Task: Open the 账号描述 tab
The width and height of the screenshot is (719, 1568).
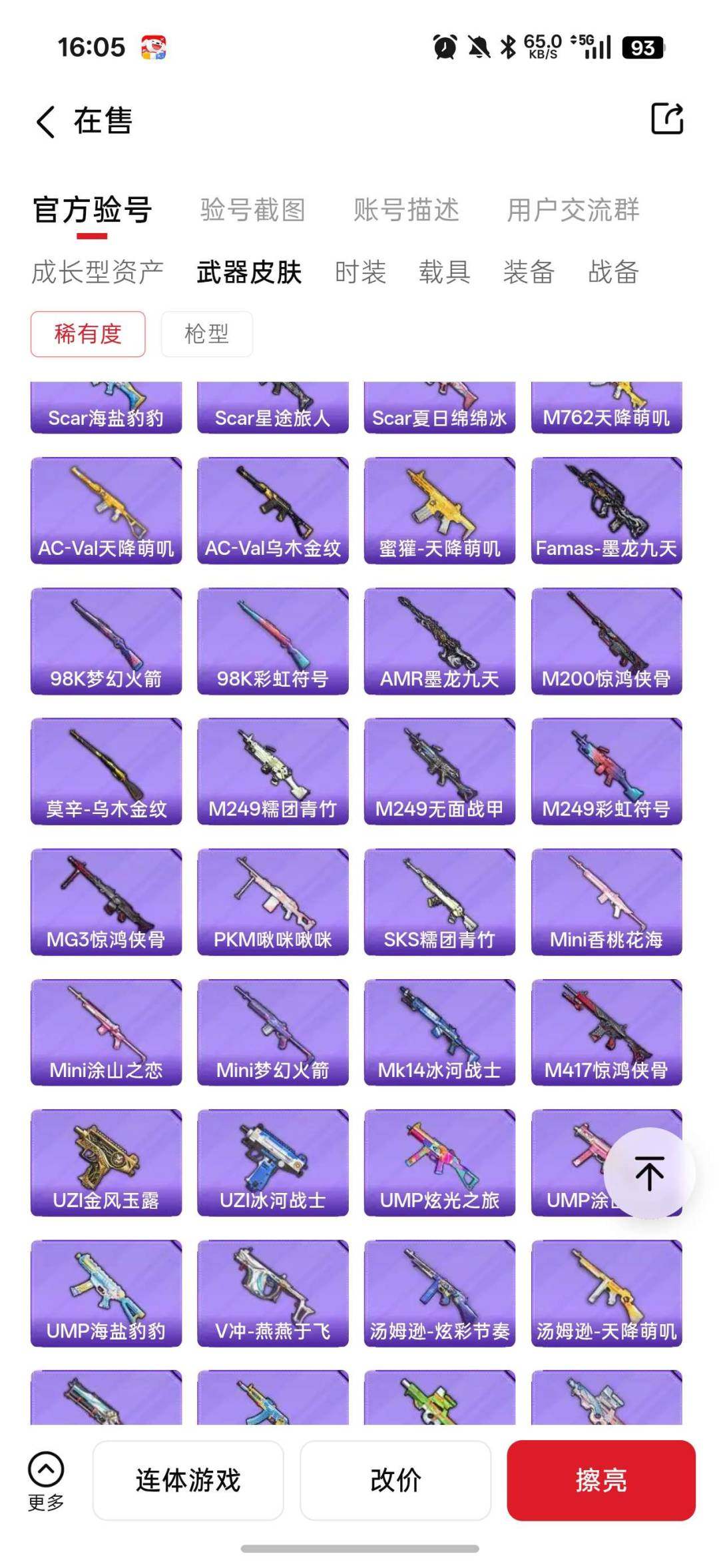Action: pos(406,210)
